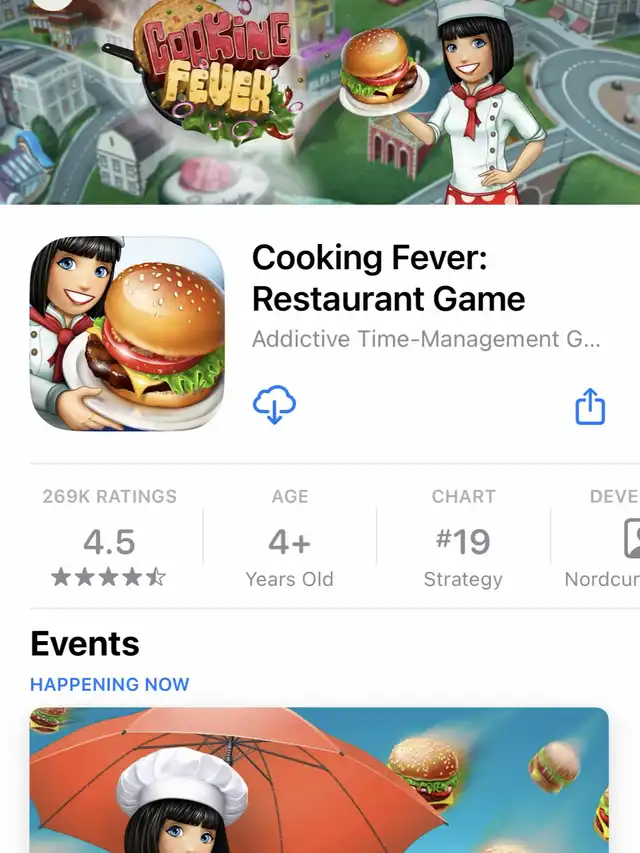The width and height of the screenshot is (640, 853).
Task: View the #19 Strategy chart ranking
Action: tap(463, 538)
